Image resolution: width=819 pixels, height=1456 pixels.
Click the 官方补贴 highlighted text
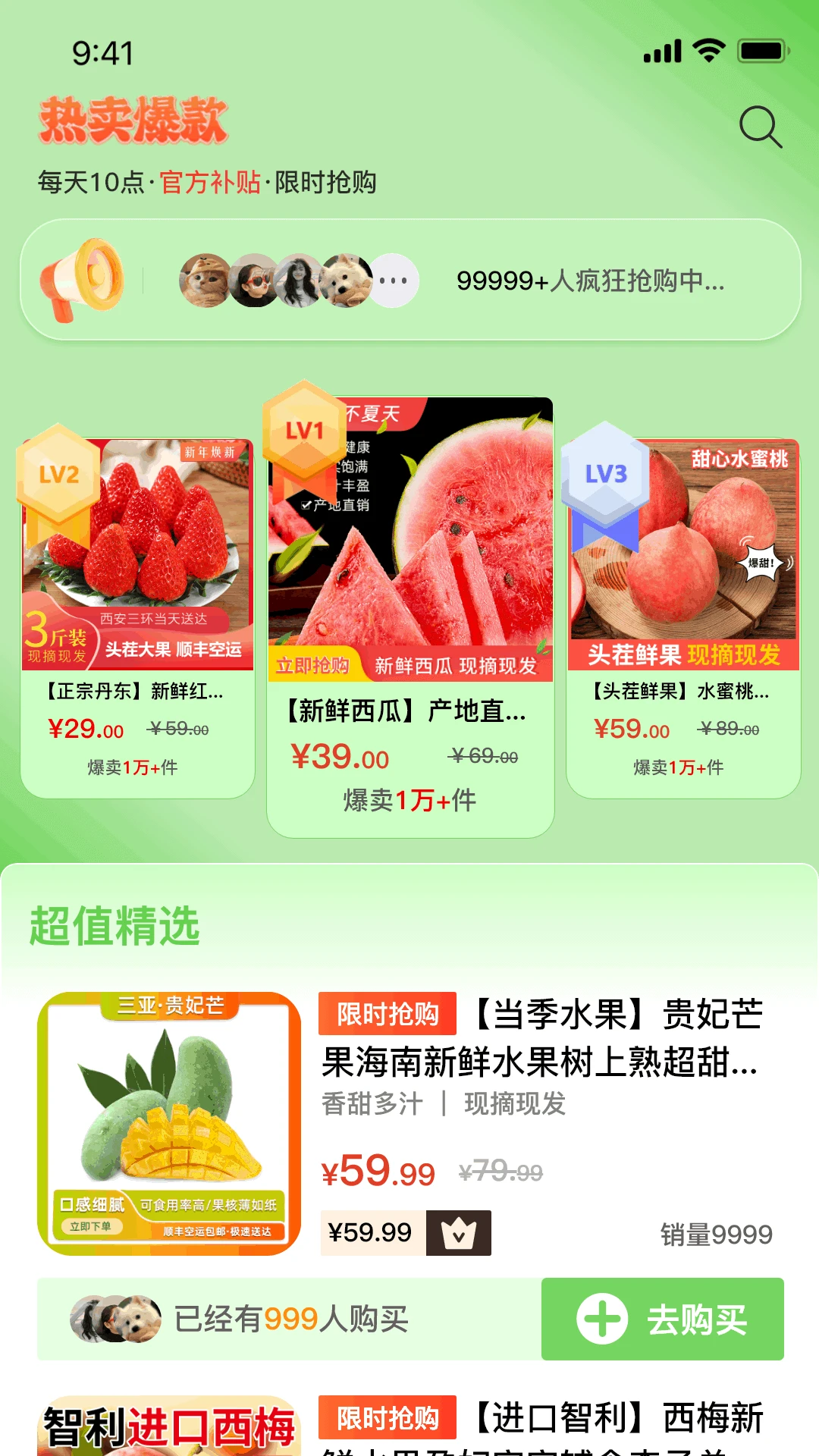tap(212, 182)
